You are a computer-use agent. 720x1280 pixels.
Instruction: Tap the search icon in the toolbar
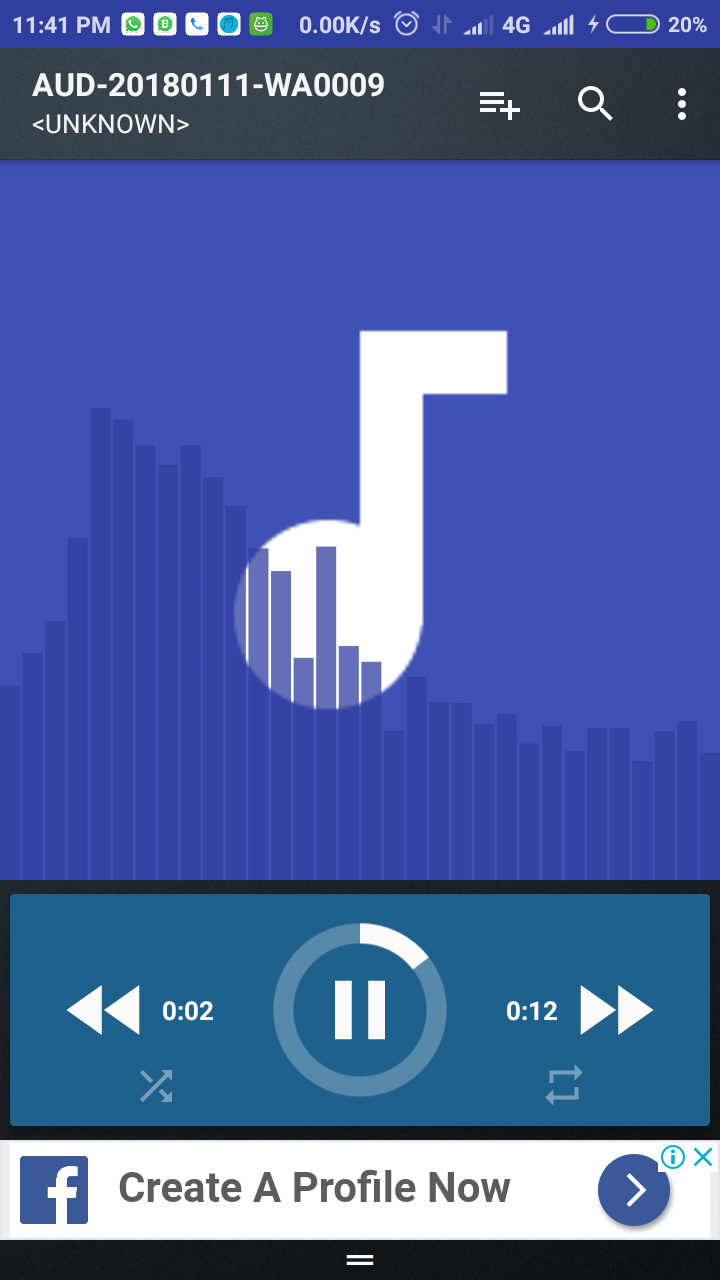click(x=595, y=104)
